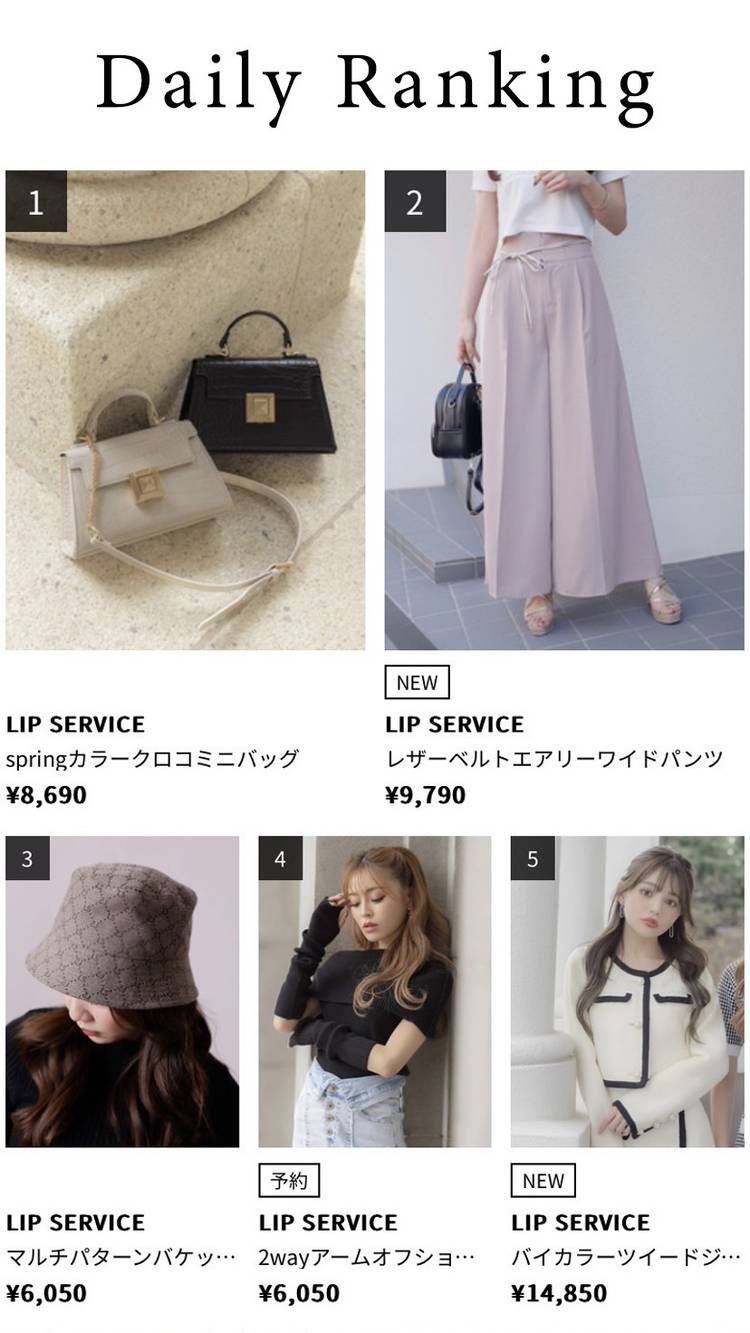Image resolution: width=750 pixels, height=1333 pixels.
Task: Select the 2wayアームオフショル top ranked fourth
Action: point(375,991)
